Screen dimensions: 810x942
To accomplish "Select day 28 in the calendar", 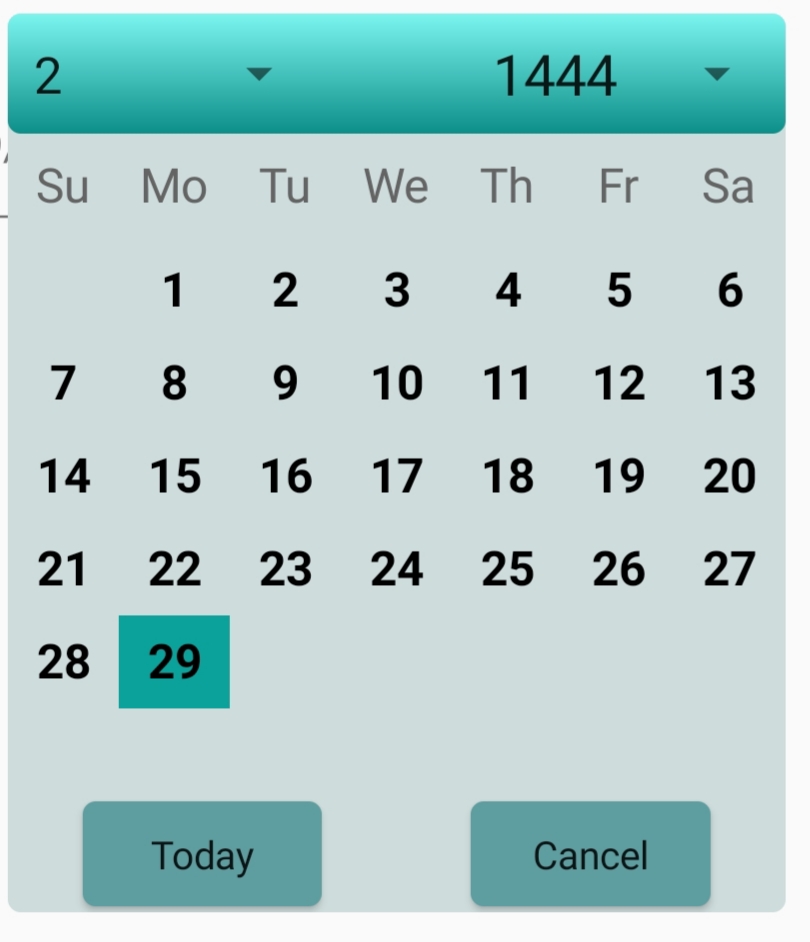I will pos(63,662).
